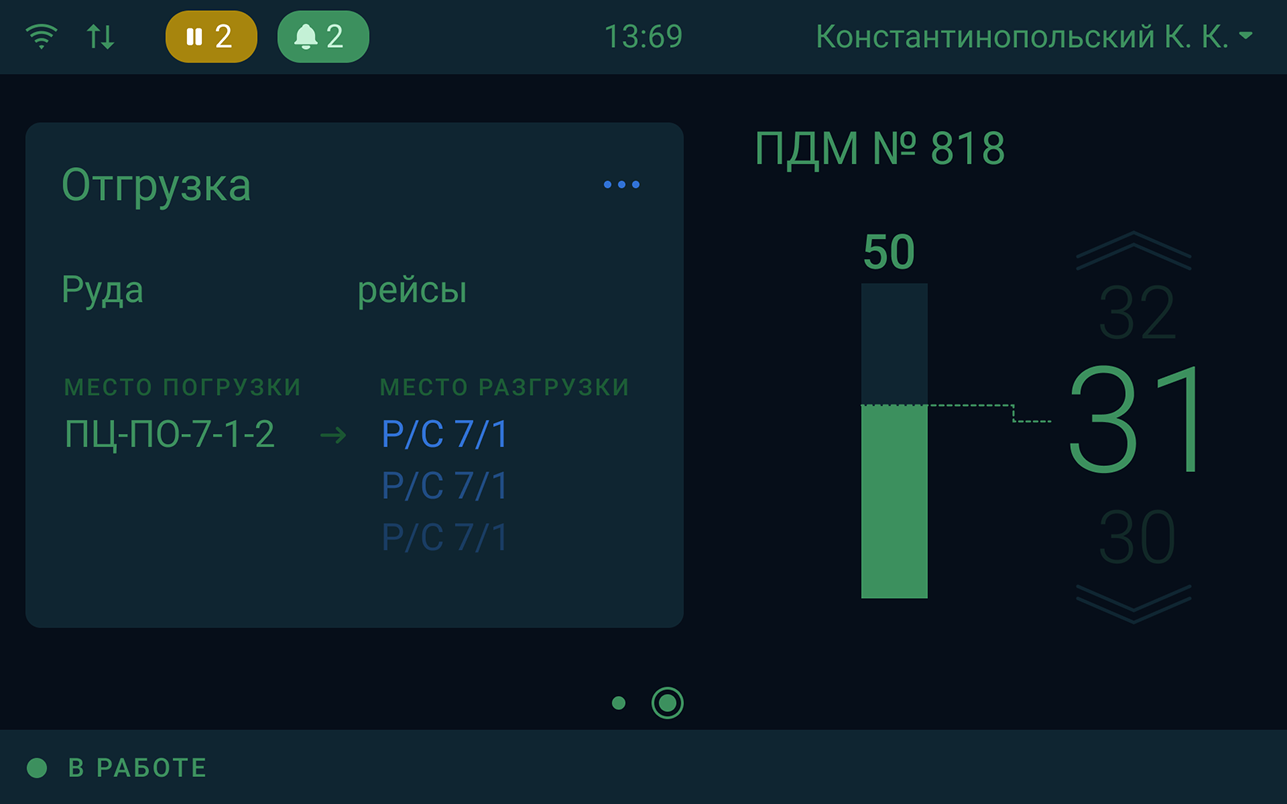
Task: Open the notifications bell badge
Action: click(323, 37)
